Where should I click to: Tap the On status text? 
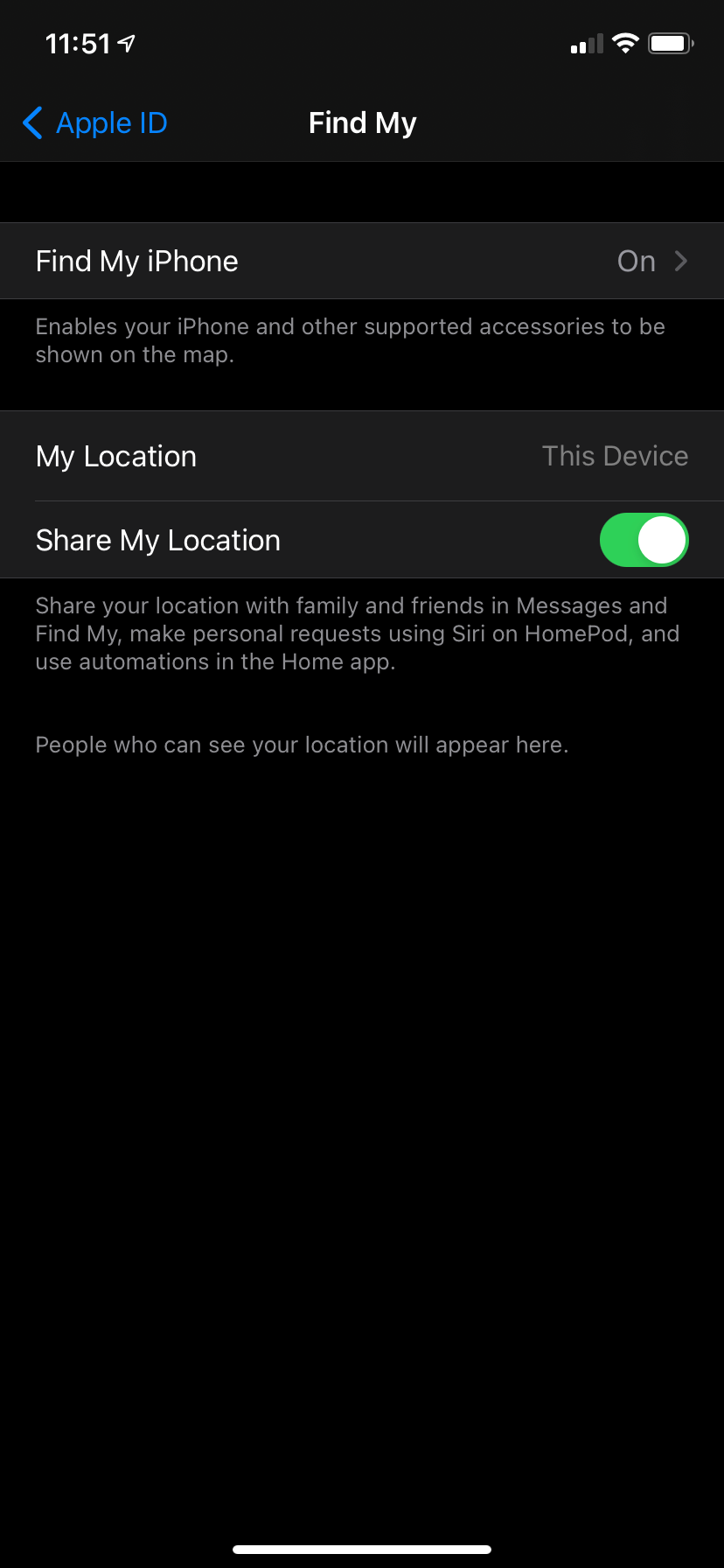636,260
